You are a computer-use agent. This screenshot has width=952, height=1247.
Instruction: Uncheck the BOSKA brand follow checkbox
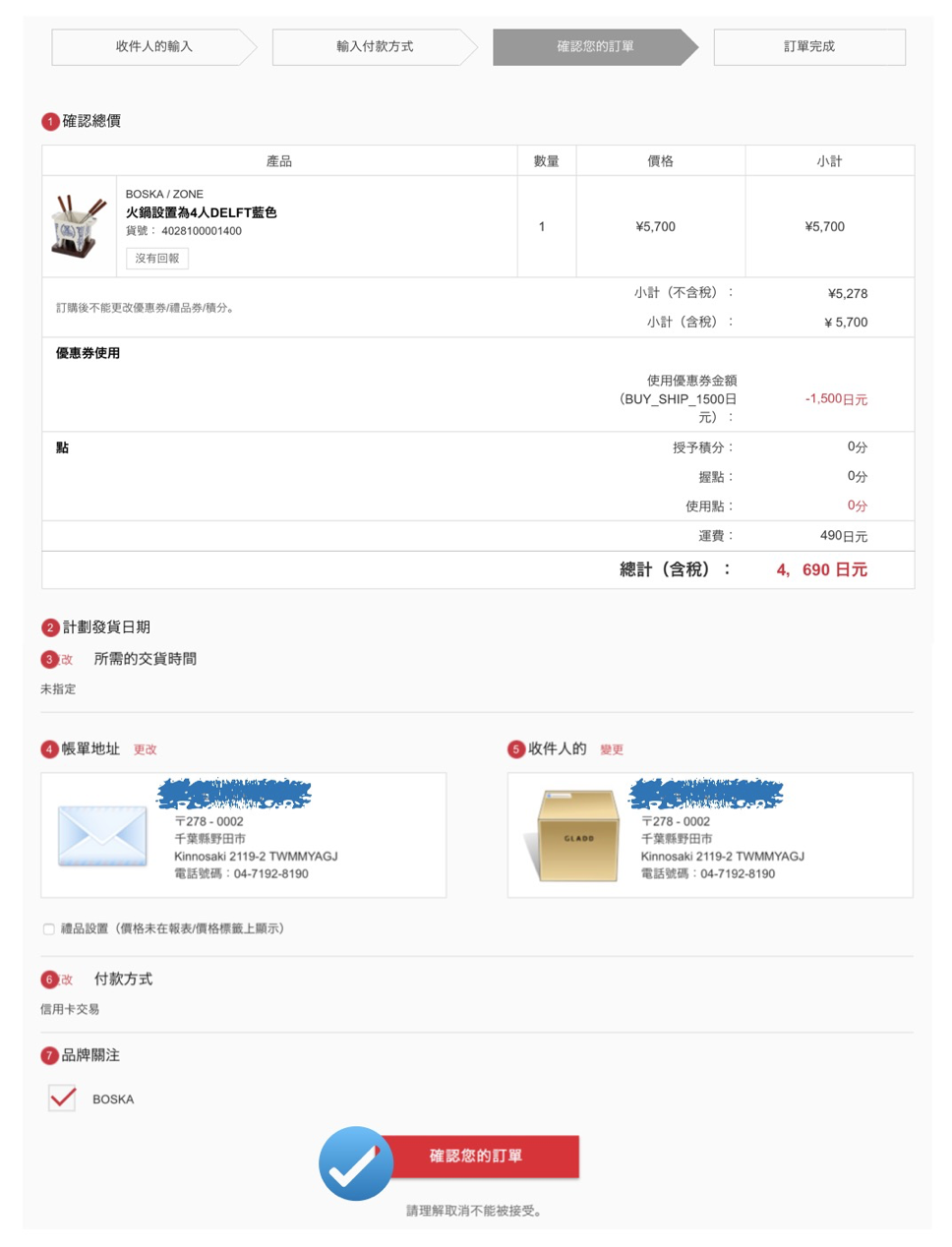tap(62, 1098)
